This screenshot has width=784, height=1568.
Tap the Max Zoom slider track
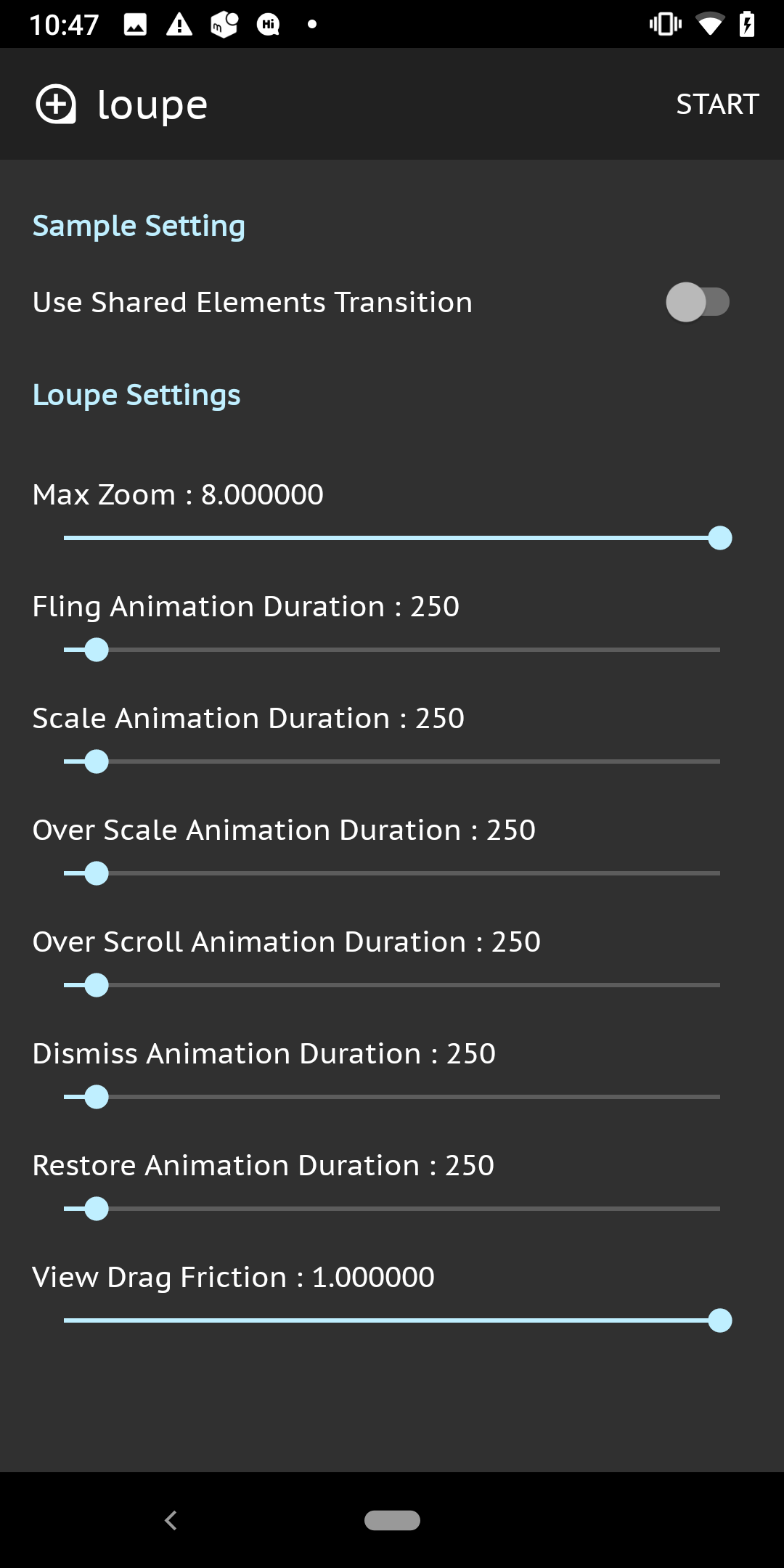(x=392, y=538)
